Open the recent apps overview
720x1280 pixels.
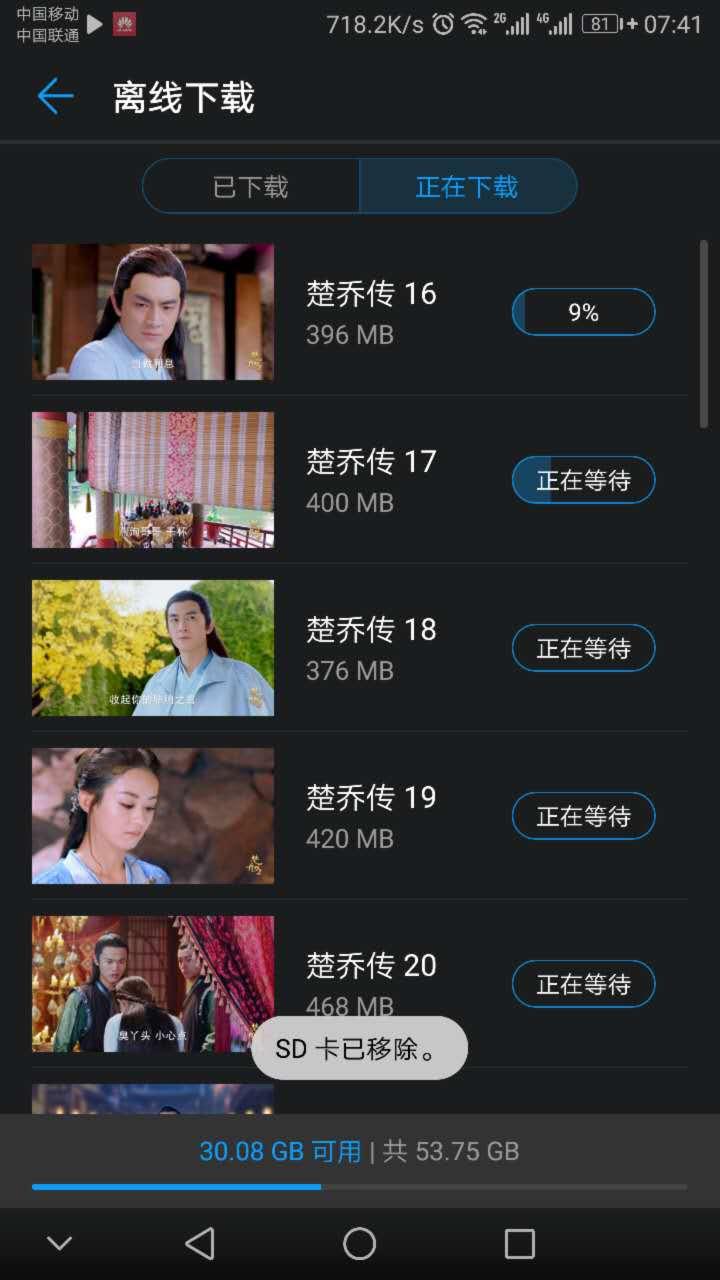pos(519,1244)
